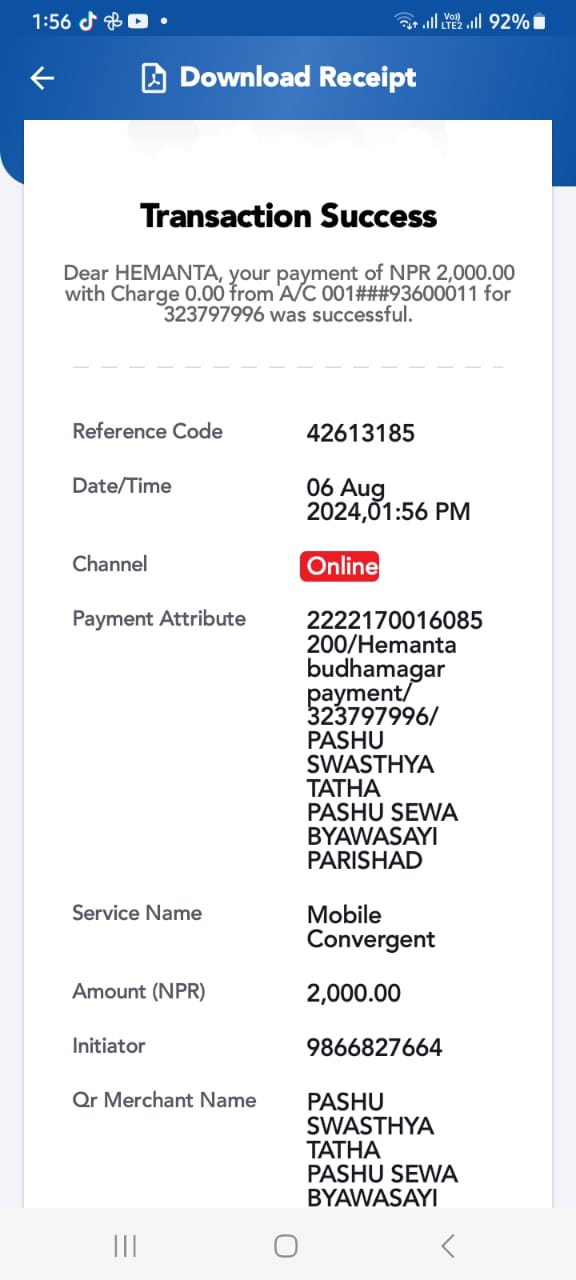576x1280 pixels.
Task: Tap the system back button
Action: tap(448, 1245)
